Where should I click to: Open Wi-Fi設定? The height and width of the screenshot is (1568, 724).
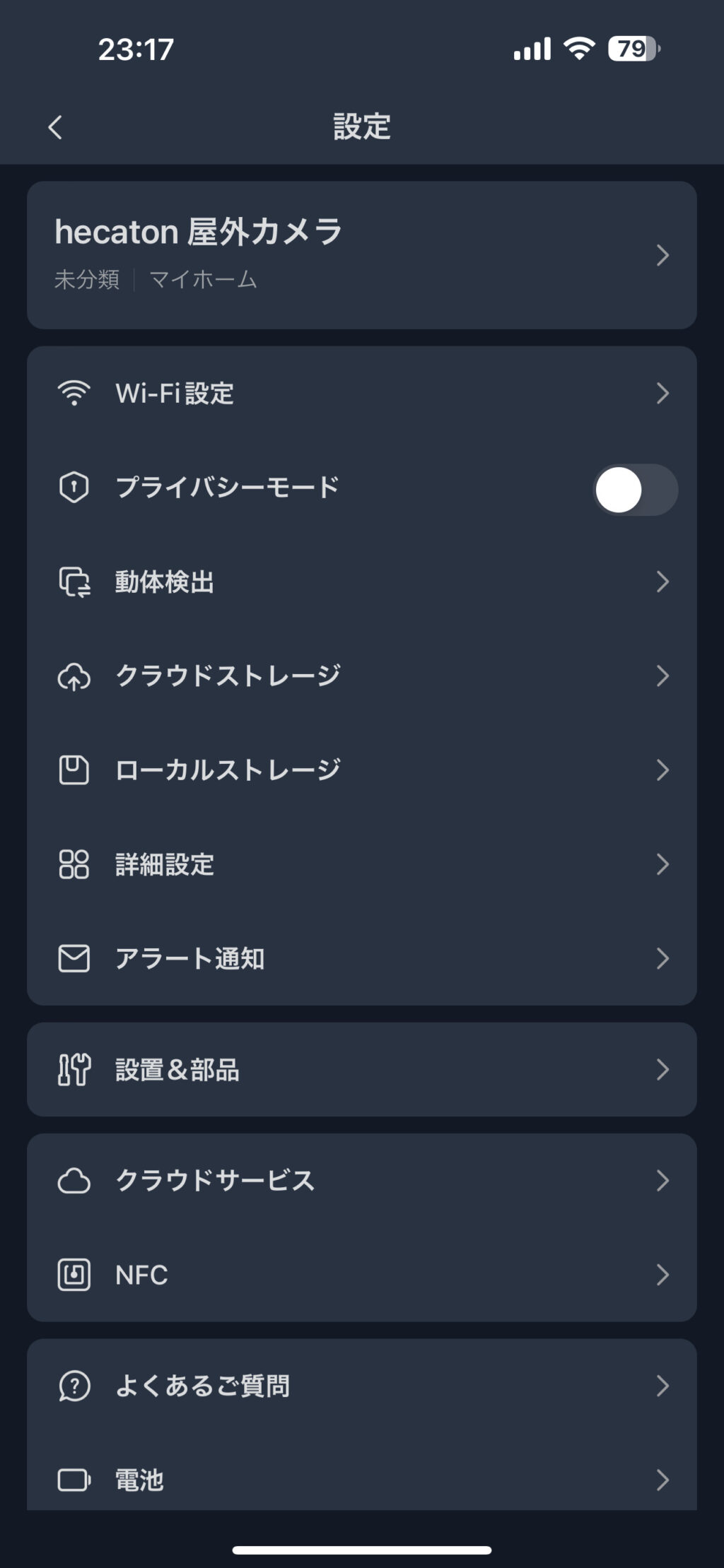pyautogui.click(x=361, y=394)
